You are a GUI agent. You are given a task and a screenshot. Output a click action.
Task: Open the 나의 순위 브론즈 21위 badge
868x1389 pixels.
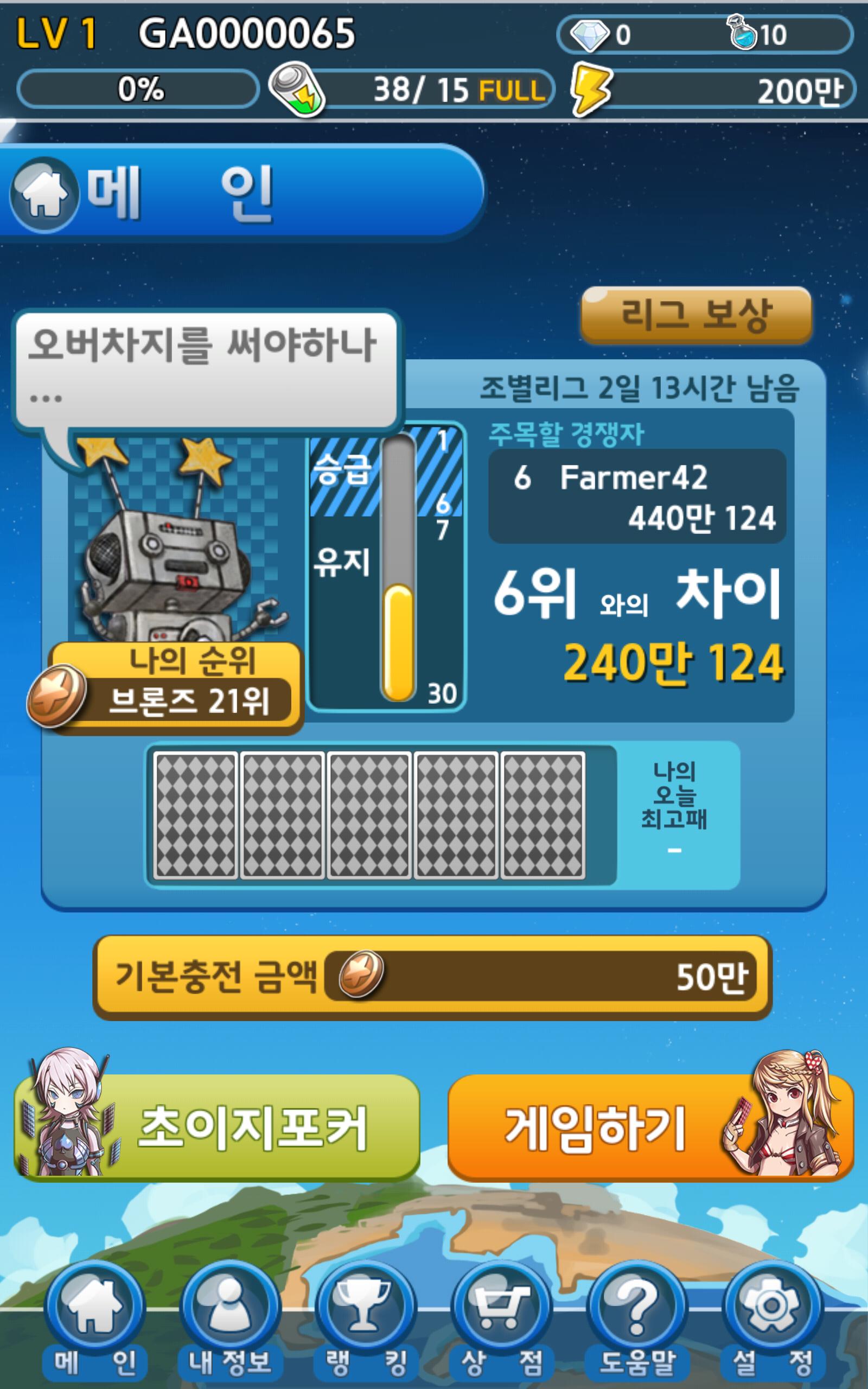click(x=175, y=687)
